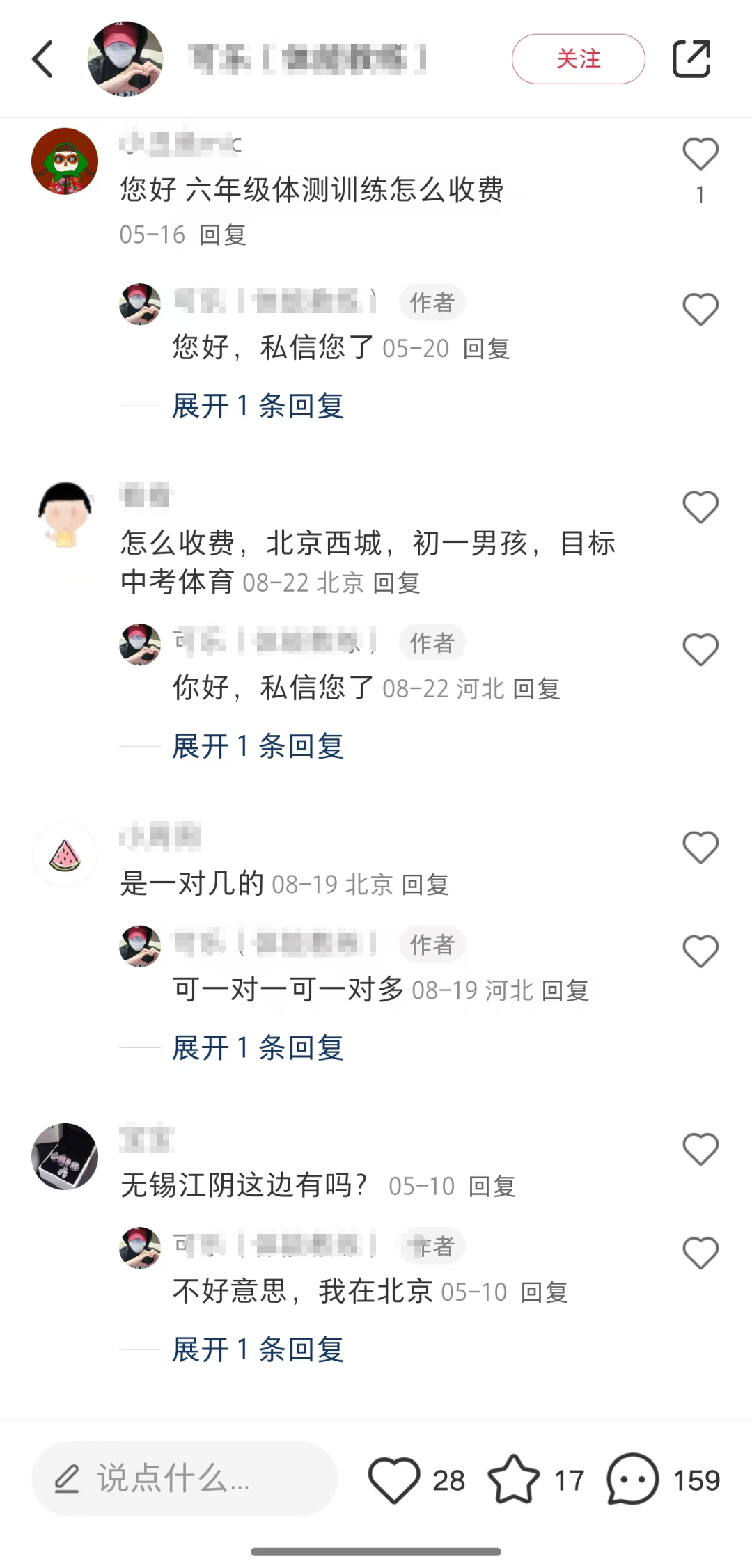Viewport: 752px width, 1568px height.
Task: Open the 说点什么 comment input box
Action: pos(185,1479)
